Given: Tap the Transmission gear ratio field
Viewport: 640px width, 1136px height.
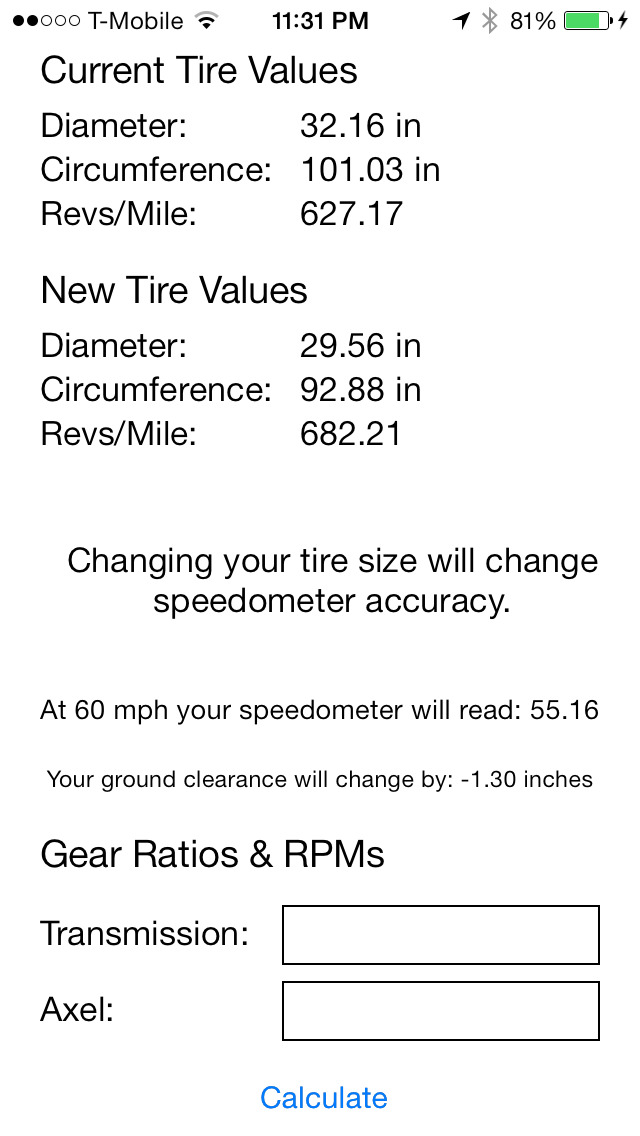Looking at the screenshot, I should point(441,935).
